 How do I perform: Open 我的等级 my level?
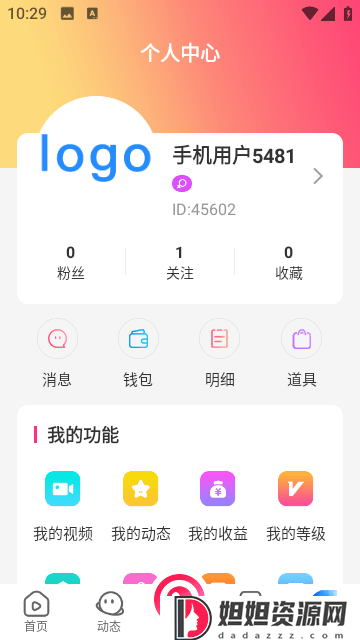296,507
